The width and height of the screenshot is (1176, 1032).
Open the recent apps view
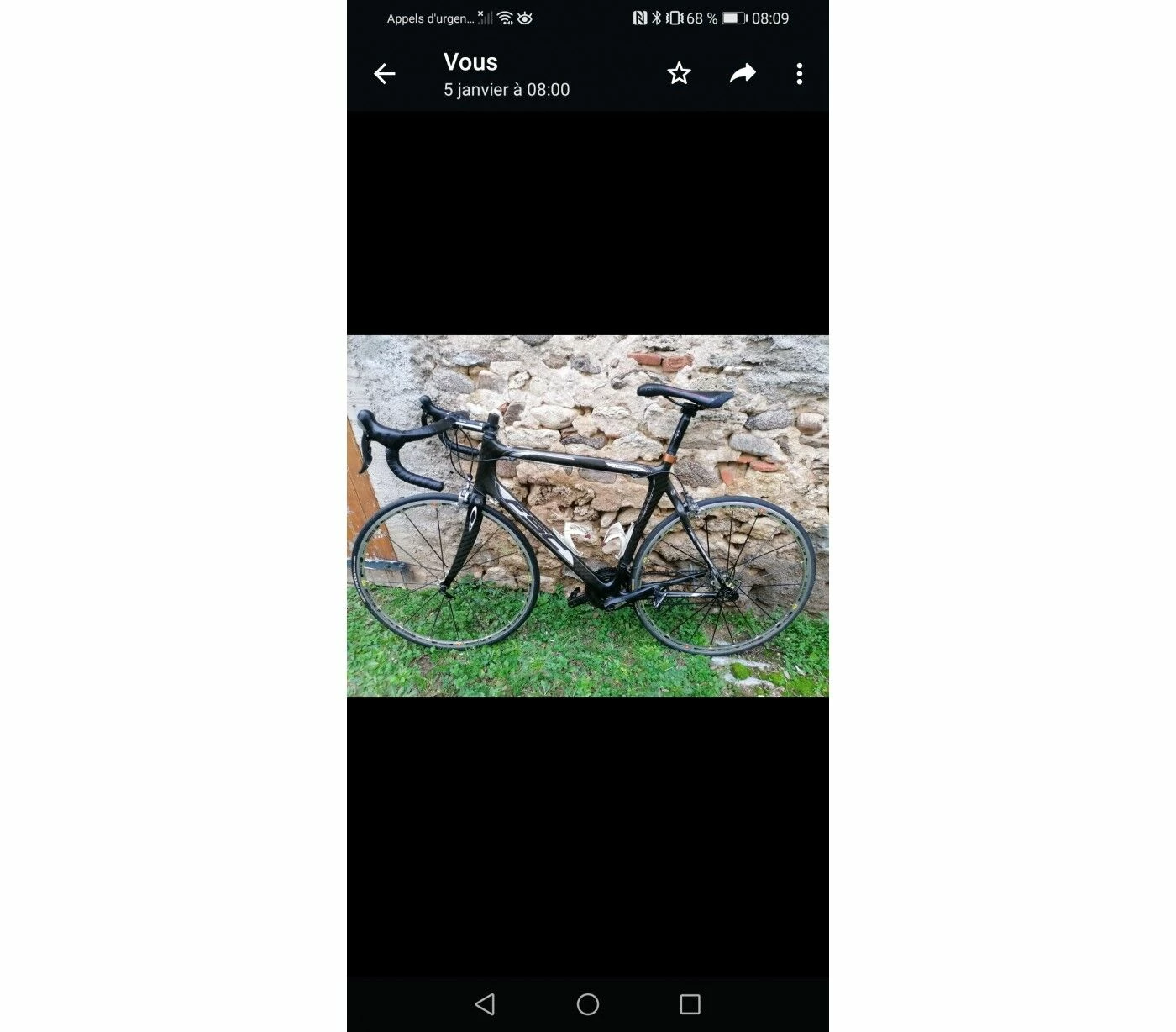click(x=690, y=1003)
